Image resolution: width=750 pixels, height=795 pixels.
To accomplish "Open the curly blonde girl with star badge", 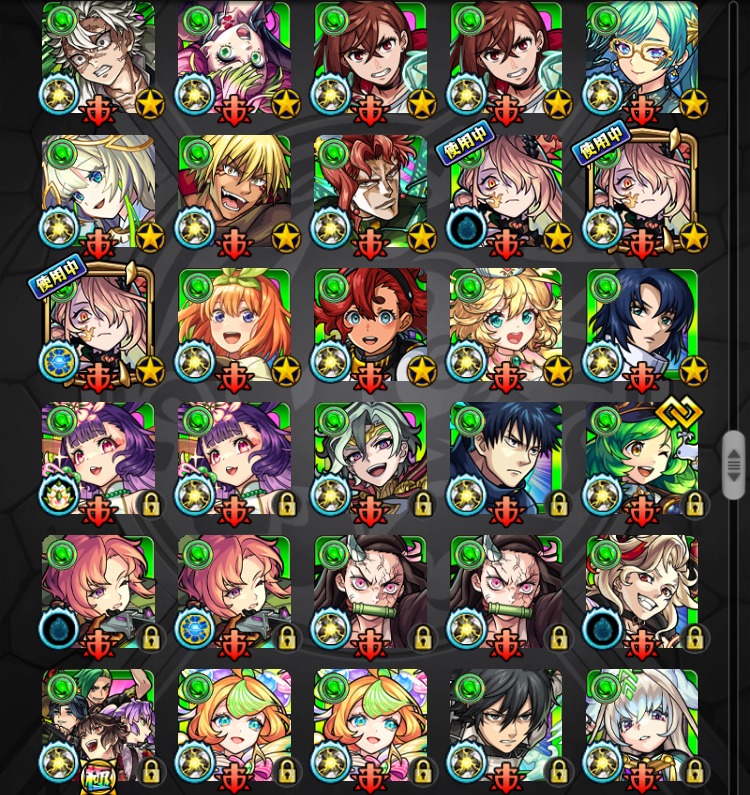I will [x=506, y=326].
